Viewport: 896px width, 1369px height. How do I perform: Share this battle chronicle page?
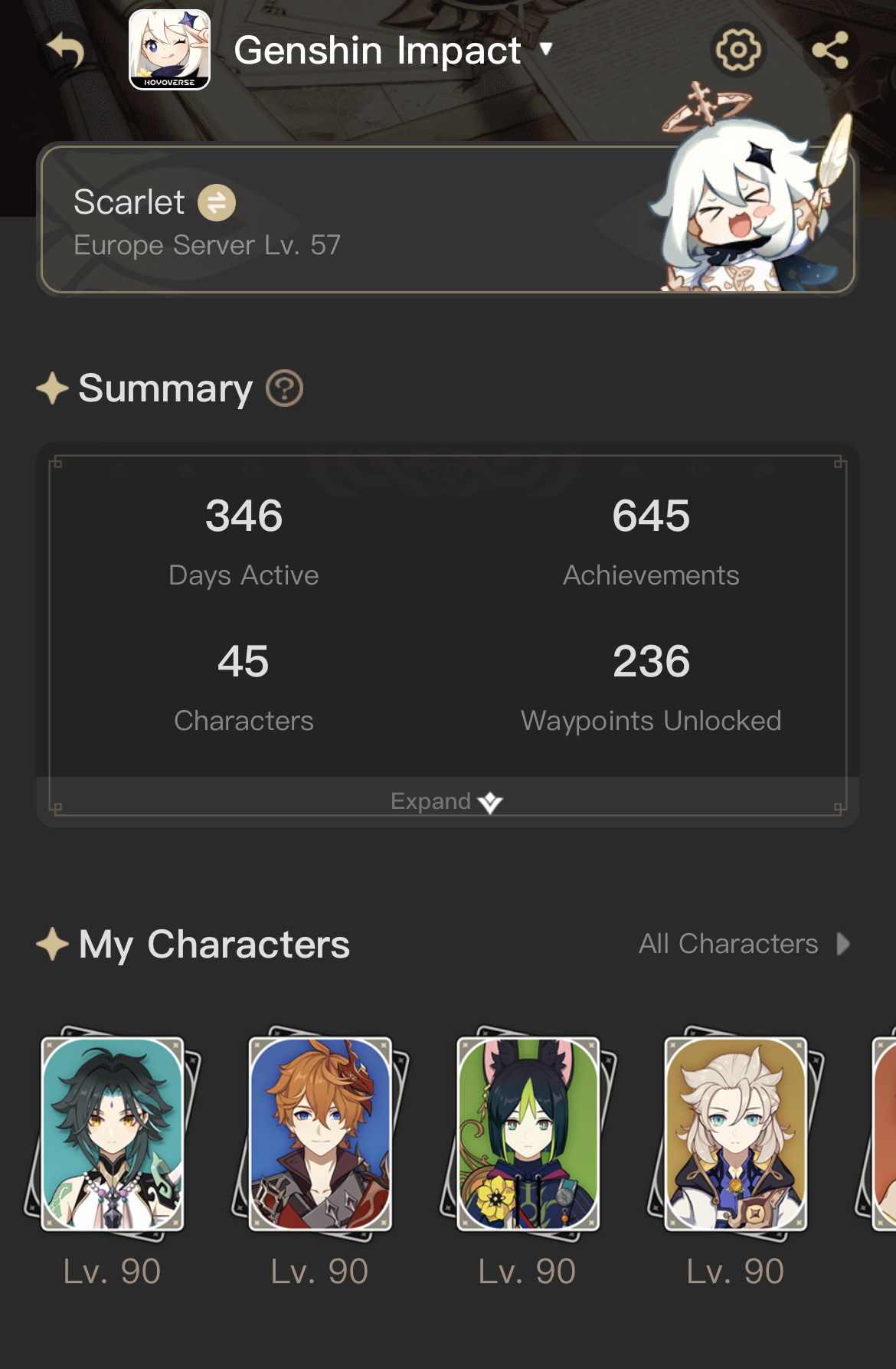tap(830, 51)
